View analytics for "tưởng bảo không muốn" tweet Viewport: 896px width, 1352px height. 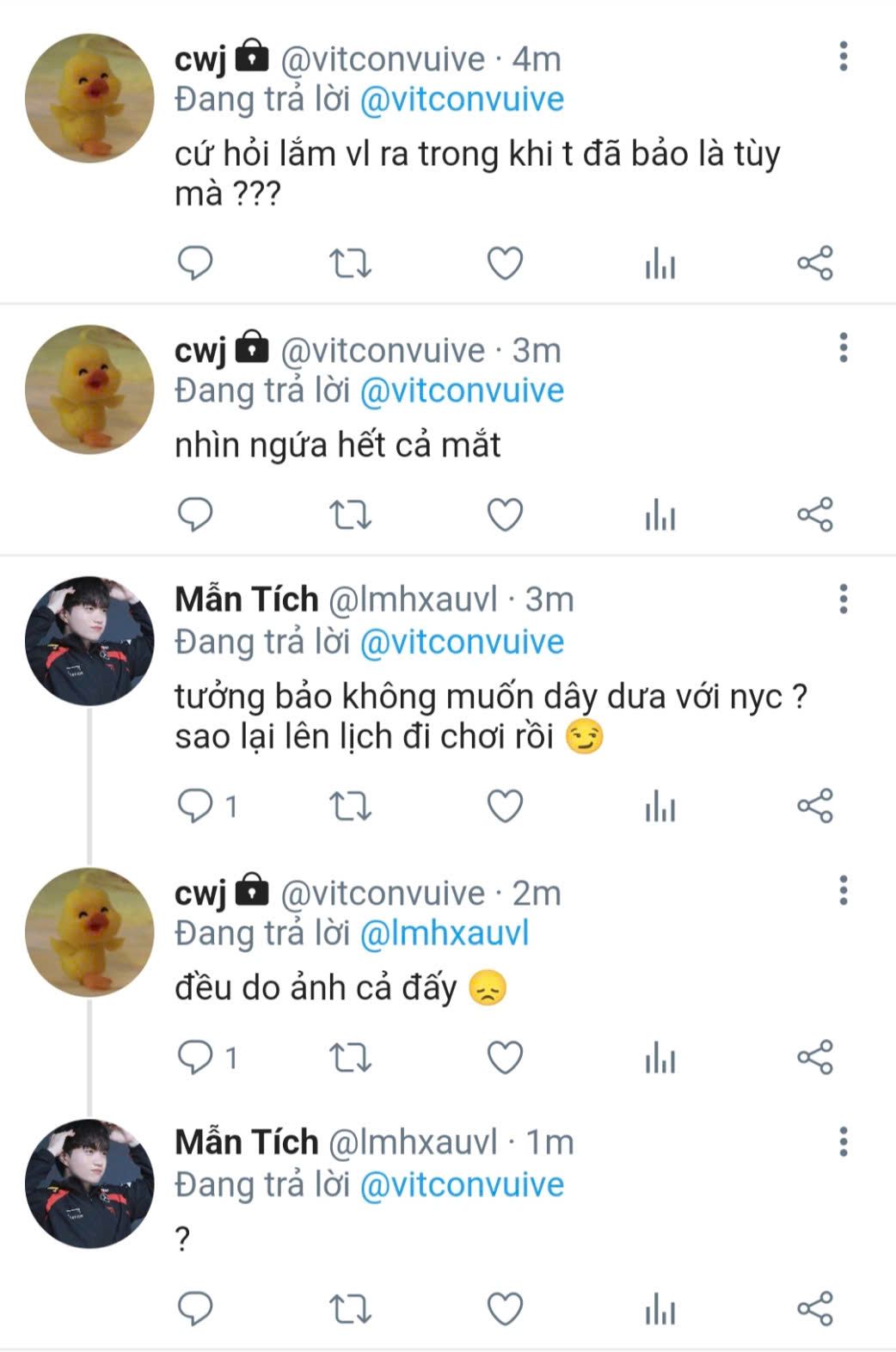pyautogui.click(x=660, y=807)
